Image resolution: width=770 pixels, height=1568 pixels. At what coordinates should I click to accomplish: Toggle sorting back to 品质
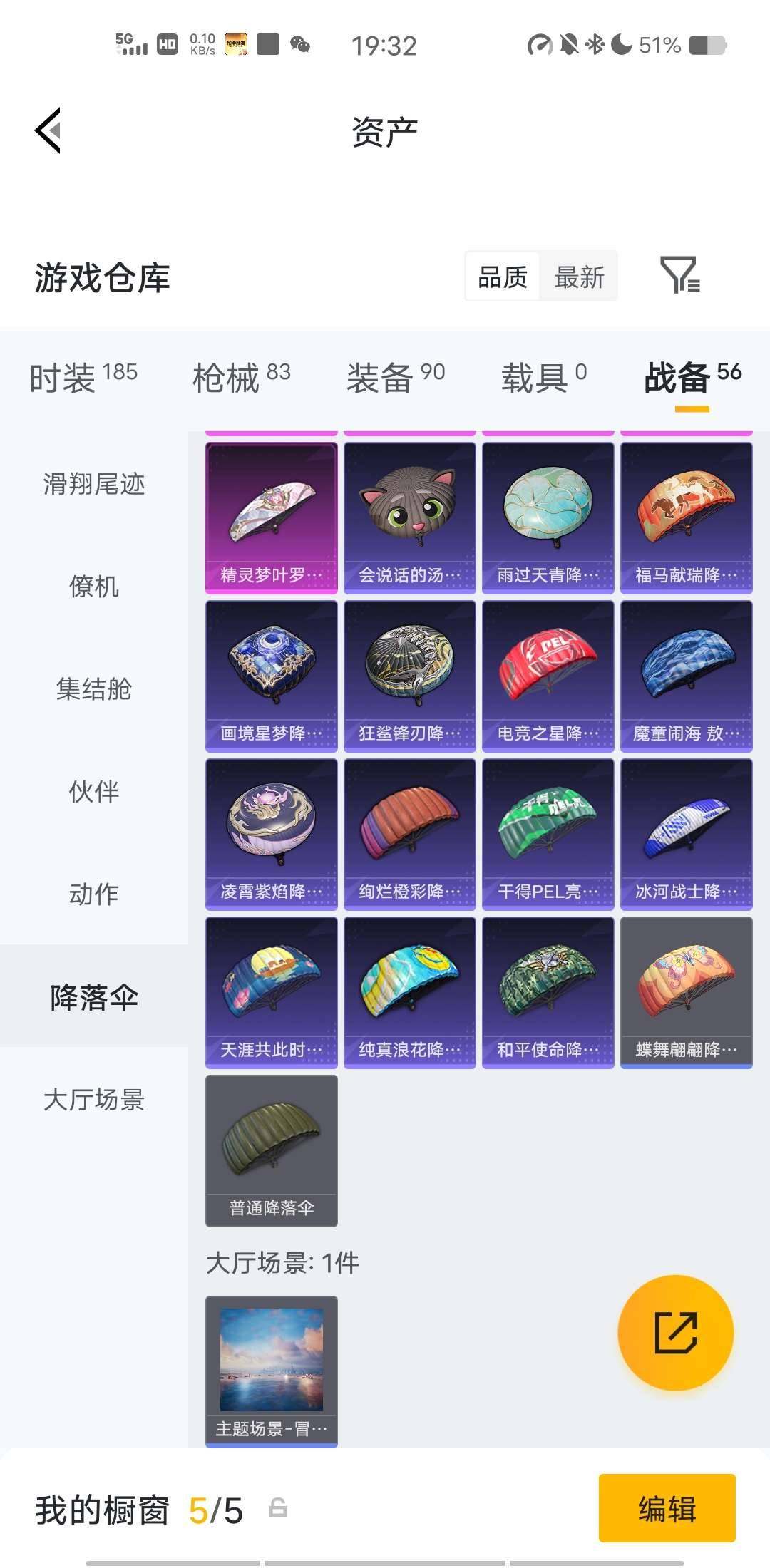click(501, 277)
